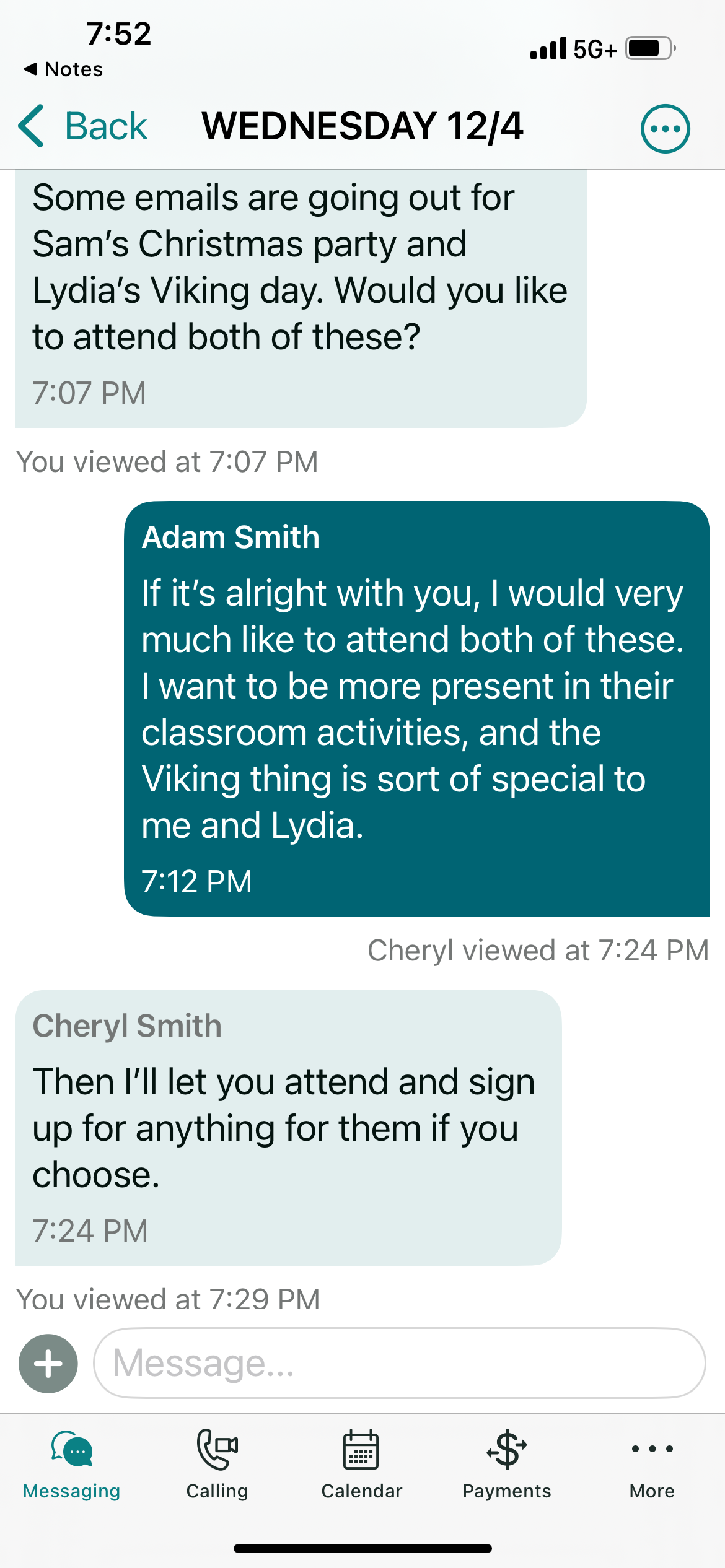This screenshot has height=1568, width=725.
Task: Switch to the Calling tab
Action: tap(217, 1465)
